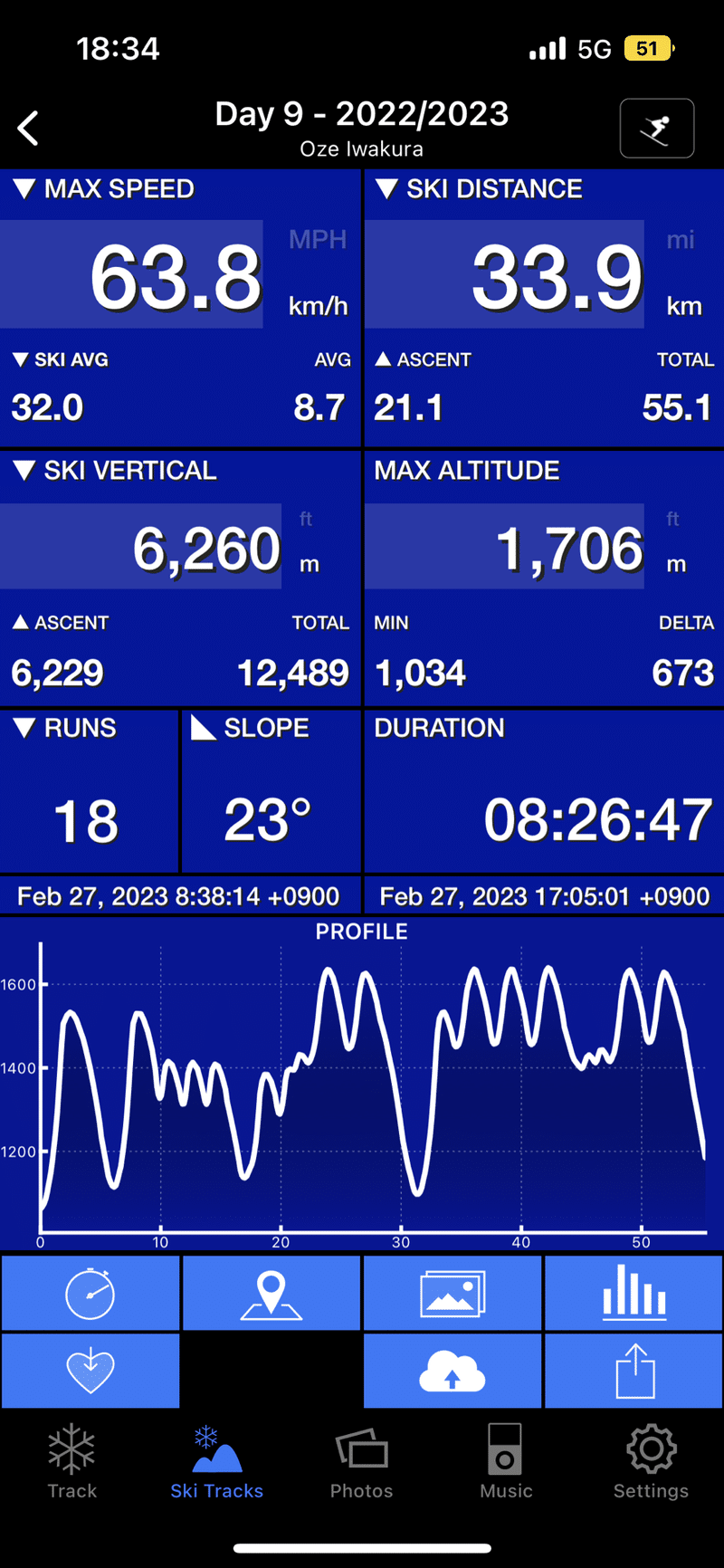Go to the Music tab
Viewport: 724px width, 1568px height.
[506, 1462]
